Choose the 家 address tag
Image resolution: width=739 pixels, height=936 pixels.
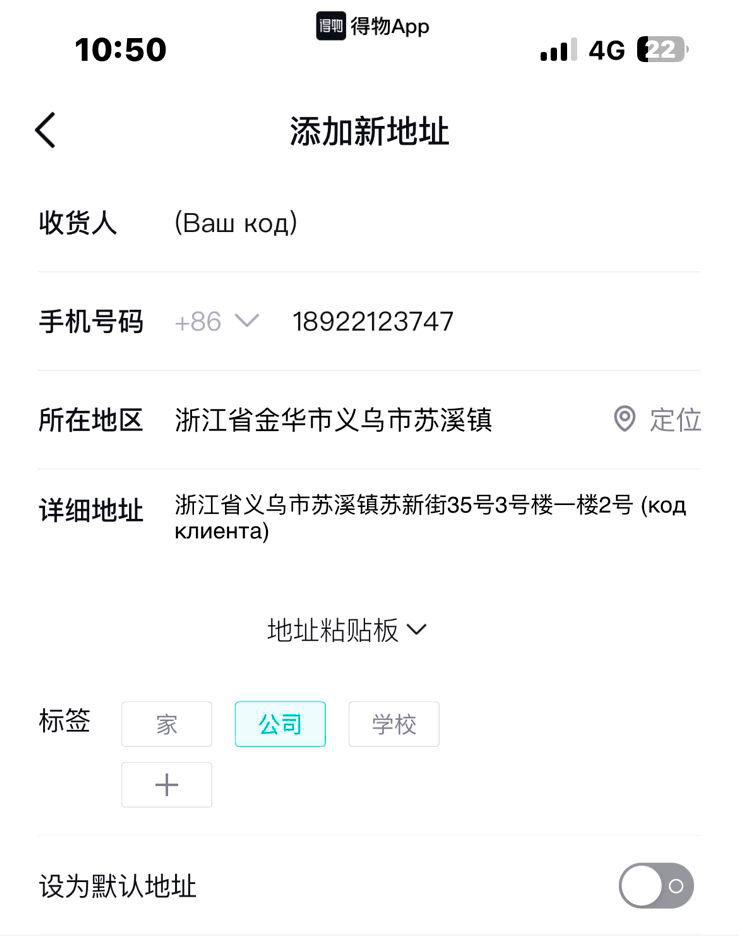167,724
